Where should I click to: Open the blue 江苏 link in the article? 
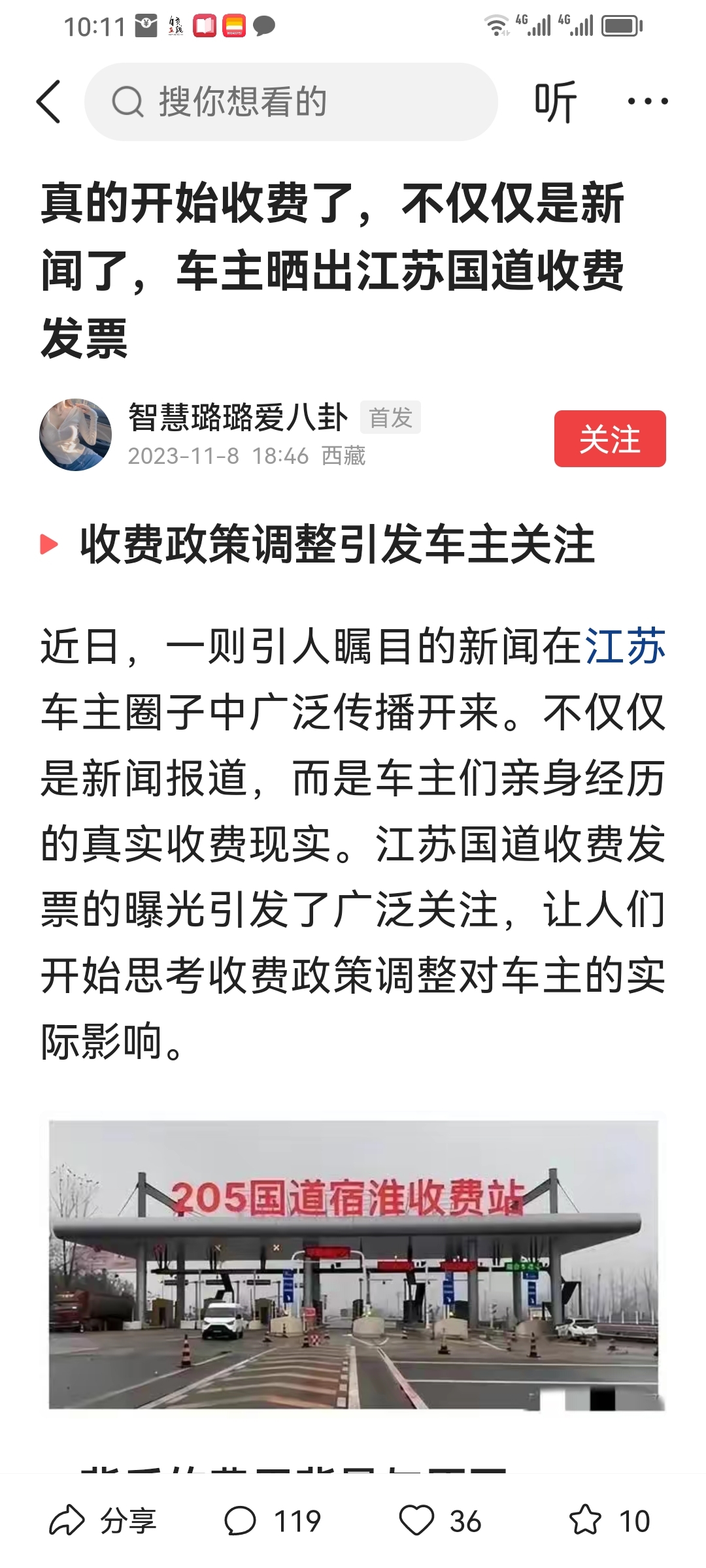(x=624, y=647)
